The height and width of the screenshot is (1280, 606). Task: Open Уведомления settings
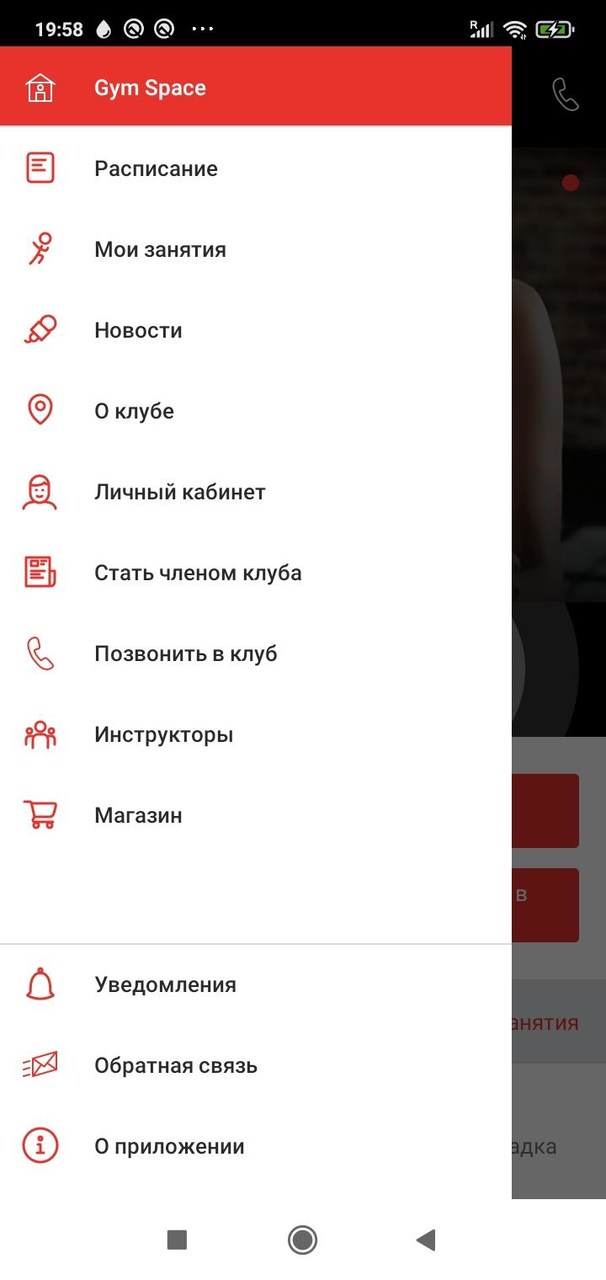pos(165,985)
